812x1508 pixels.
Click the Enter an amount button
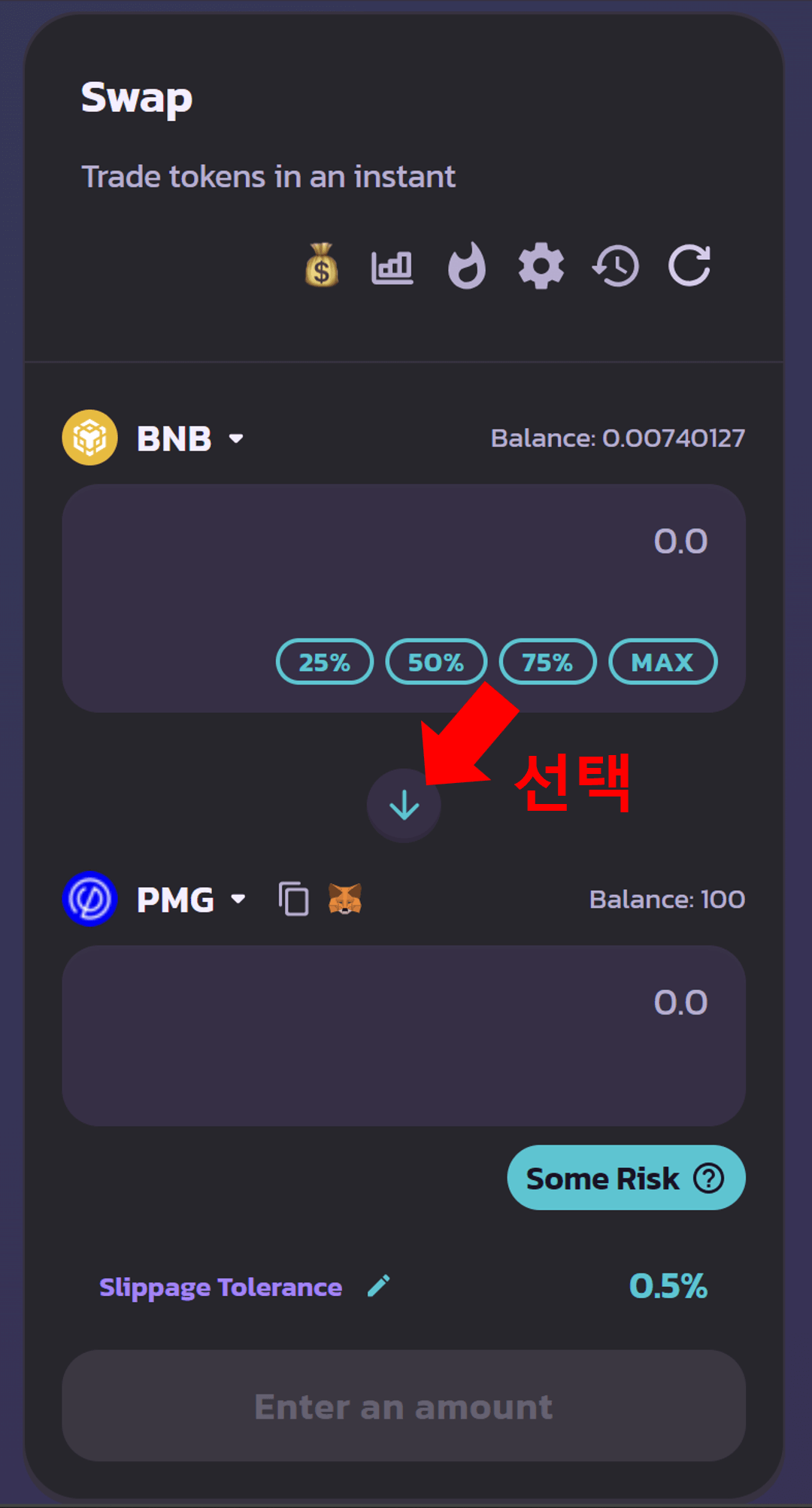[404, 1406]
